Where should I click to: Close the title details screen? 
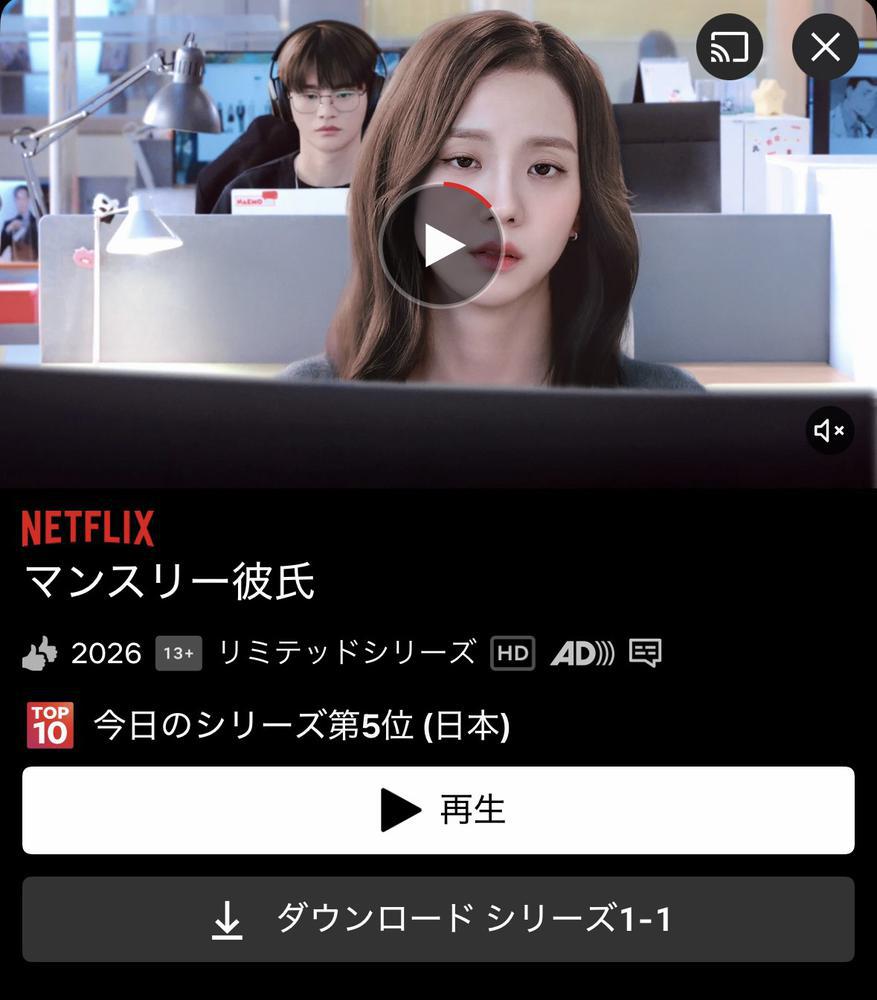(825, 47)
